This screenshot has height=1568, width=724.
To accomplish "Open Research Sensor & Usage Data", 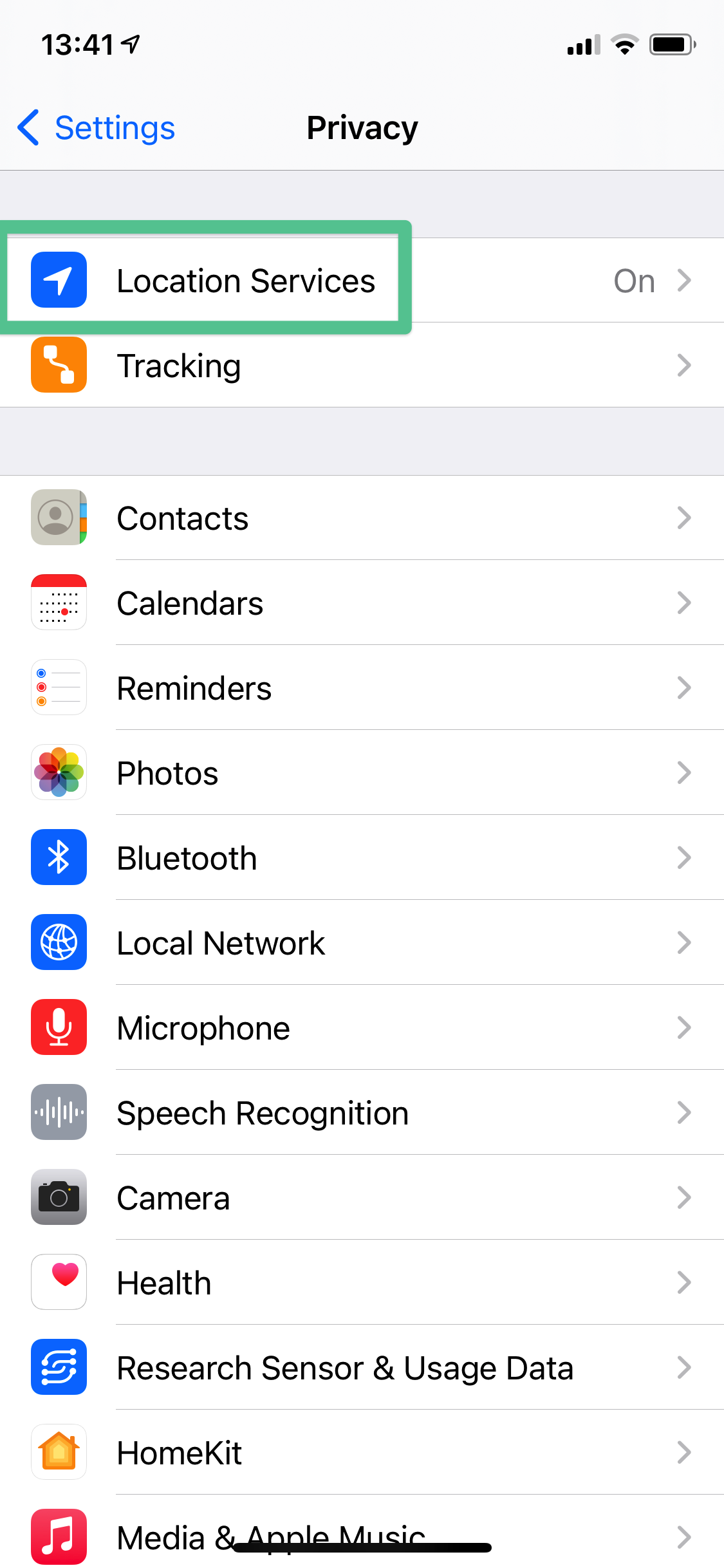I will [362, 1367].
